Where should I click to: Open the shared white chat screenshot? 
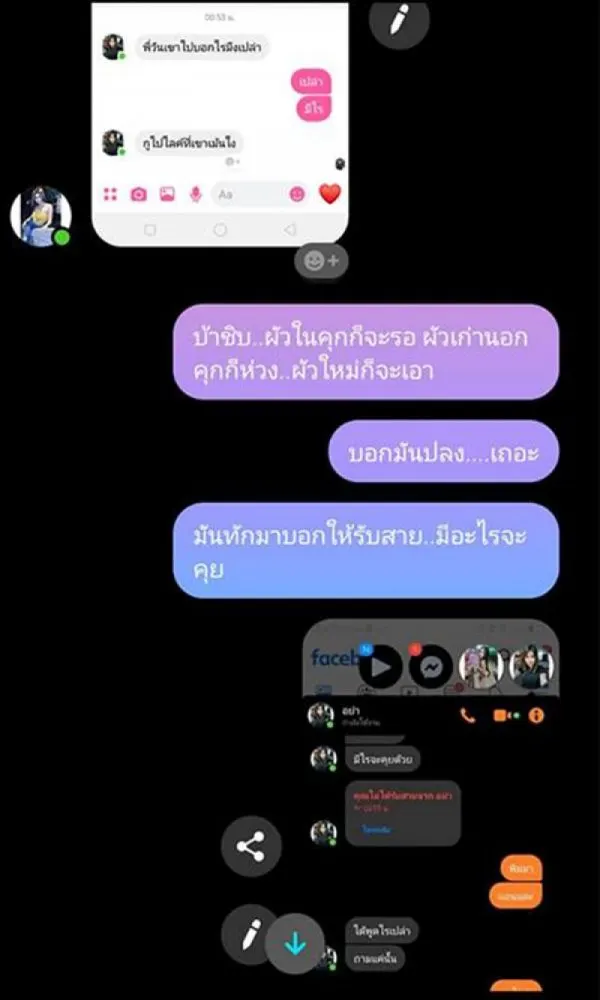[x=220, y=120]
